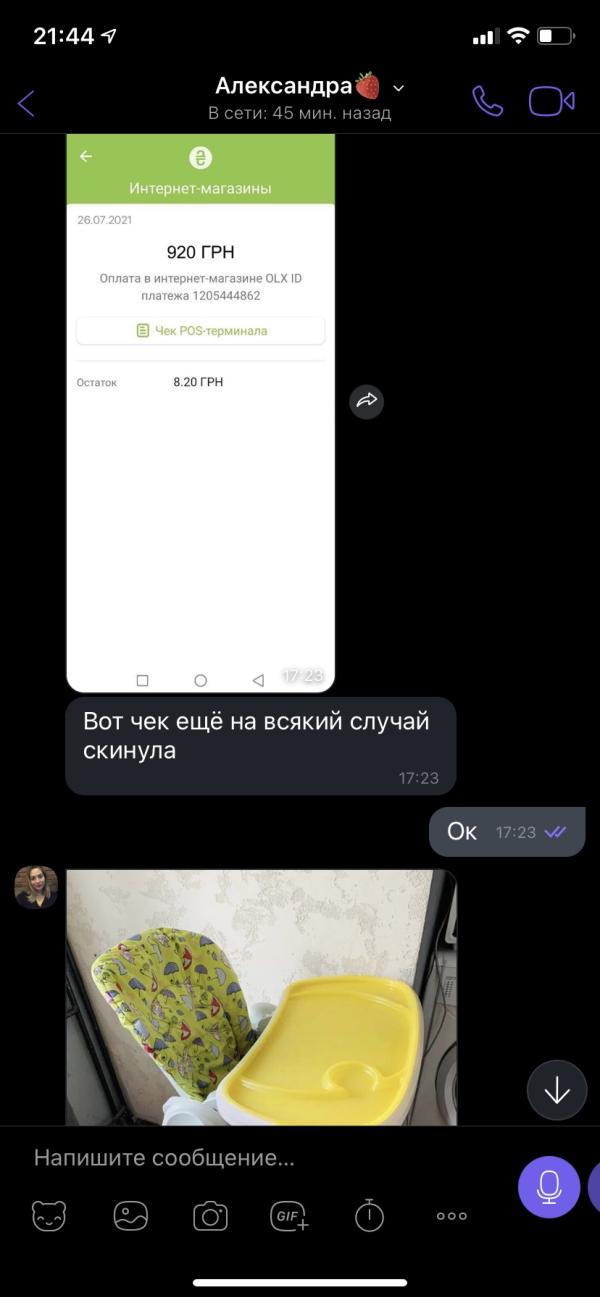Open the photo of the yellow high chair
Image resolution: width=600 pixels, height=1297 pixels.
(x=261, y=997)
